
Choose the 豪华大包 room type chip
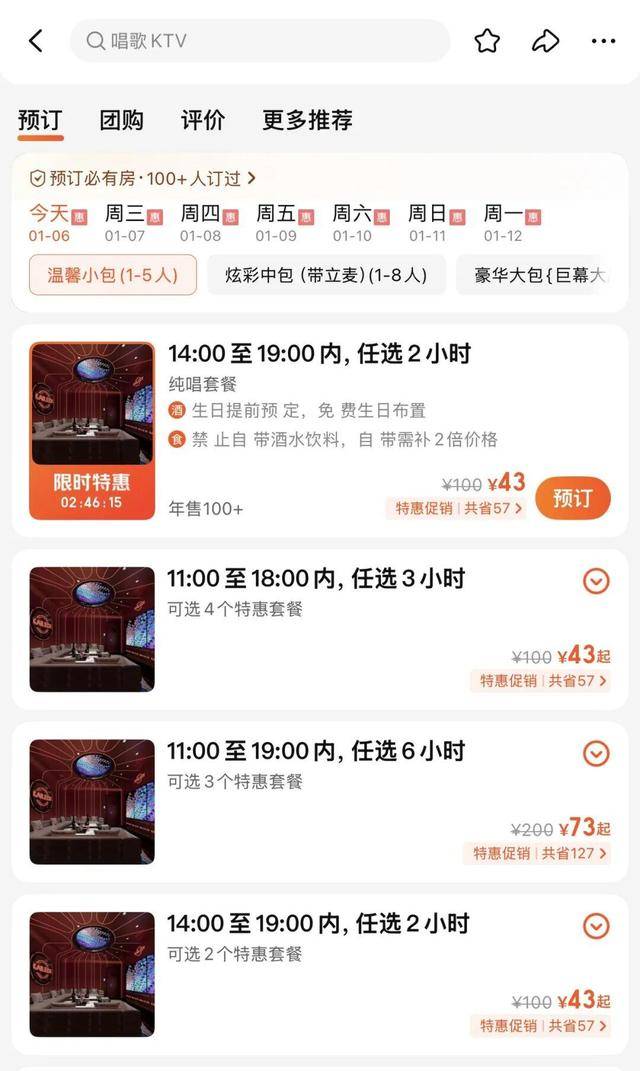pyautogui.click(x=540, y=275)
